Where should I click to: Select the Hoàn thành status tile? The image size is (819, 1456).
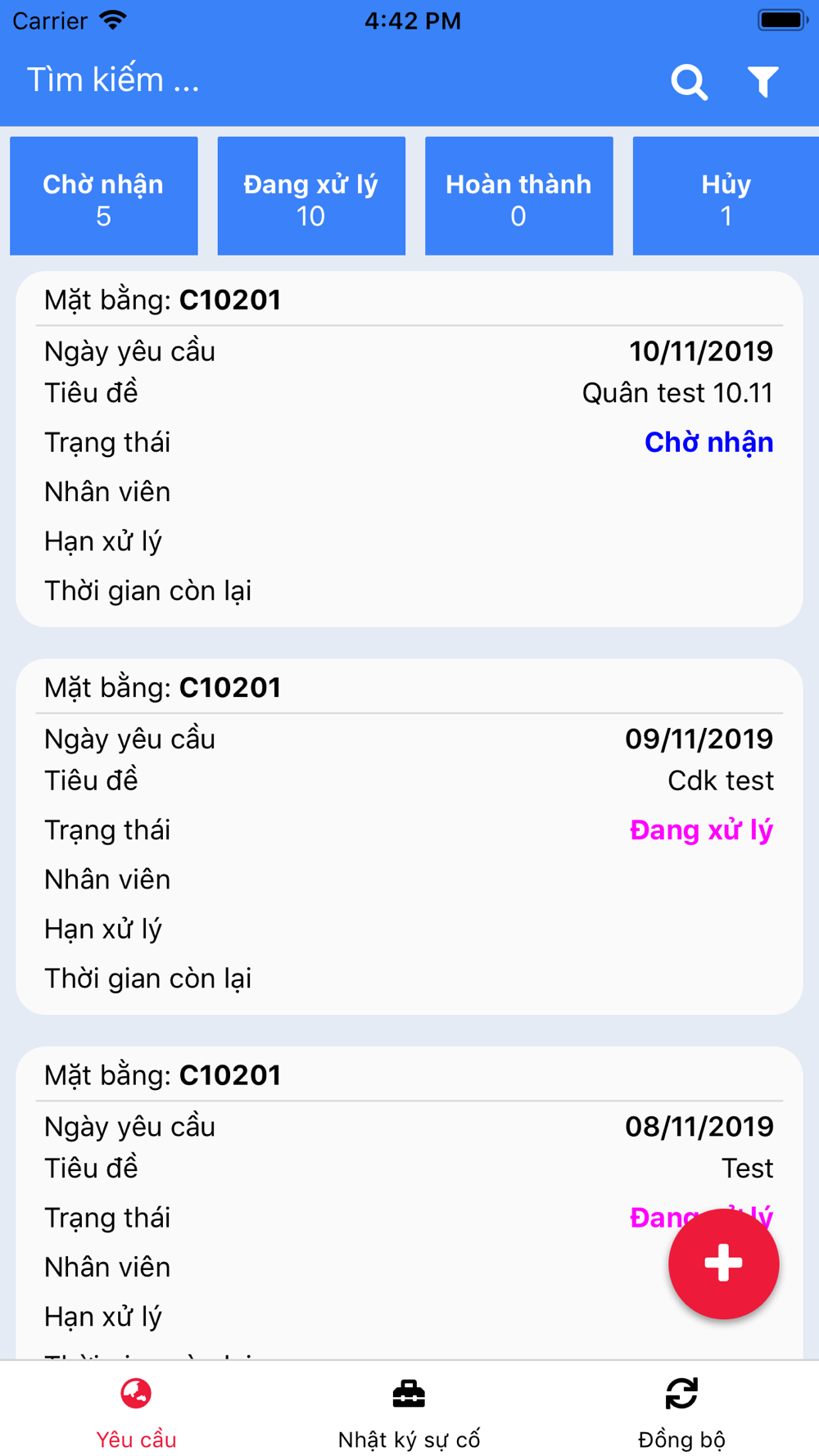(519, 196)
